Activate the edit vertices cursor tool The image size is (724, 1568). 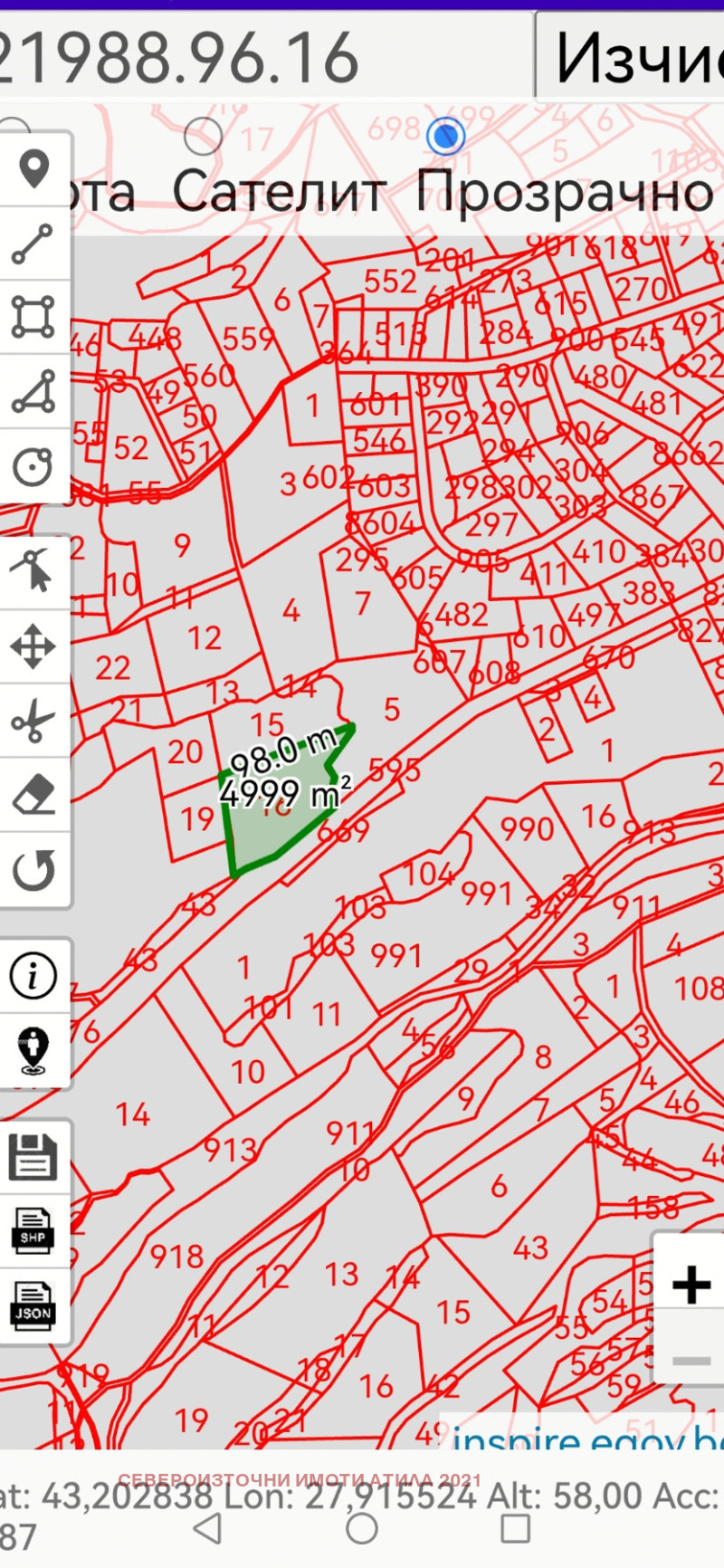coord(33,571)
